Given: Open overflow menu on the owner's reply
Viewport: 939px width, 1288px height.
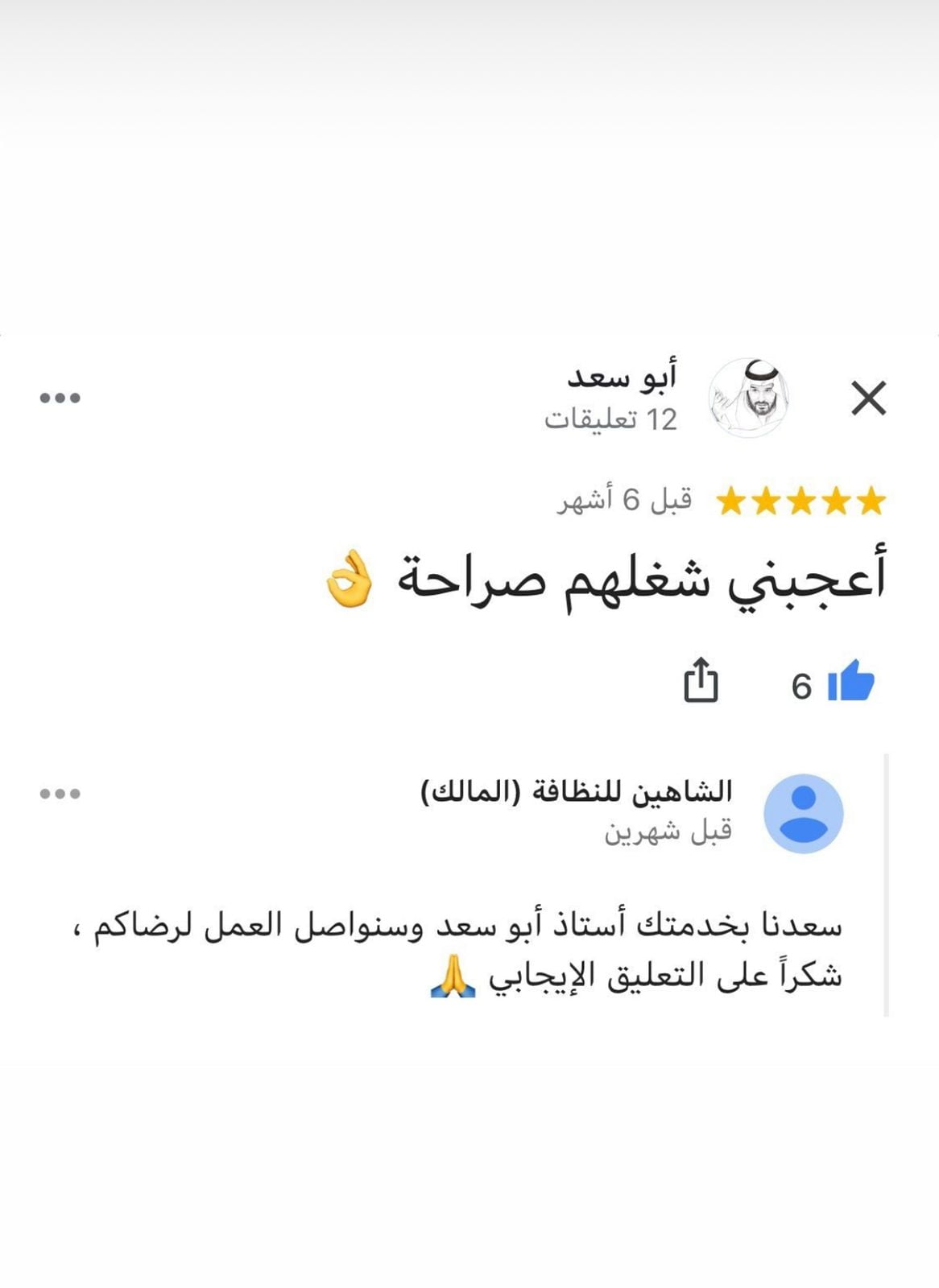Looking at the screenshot, I should pos(60,794).
